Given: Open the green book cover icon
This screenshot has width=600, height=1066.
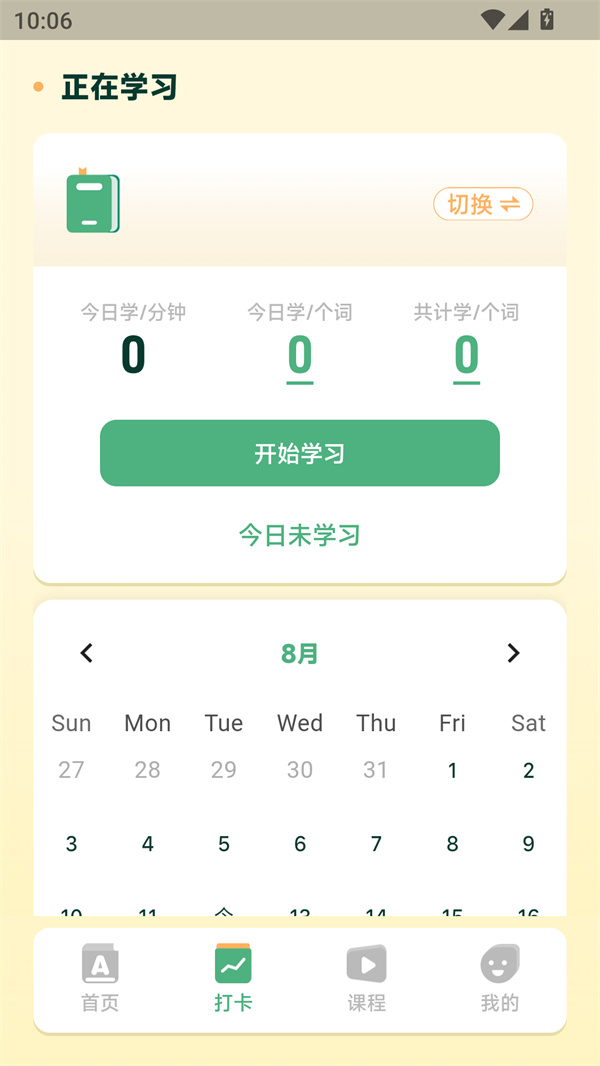Looking at the screenshot, I should [x=93, y=202].
